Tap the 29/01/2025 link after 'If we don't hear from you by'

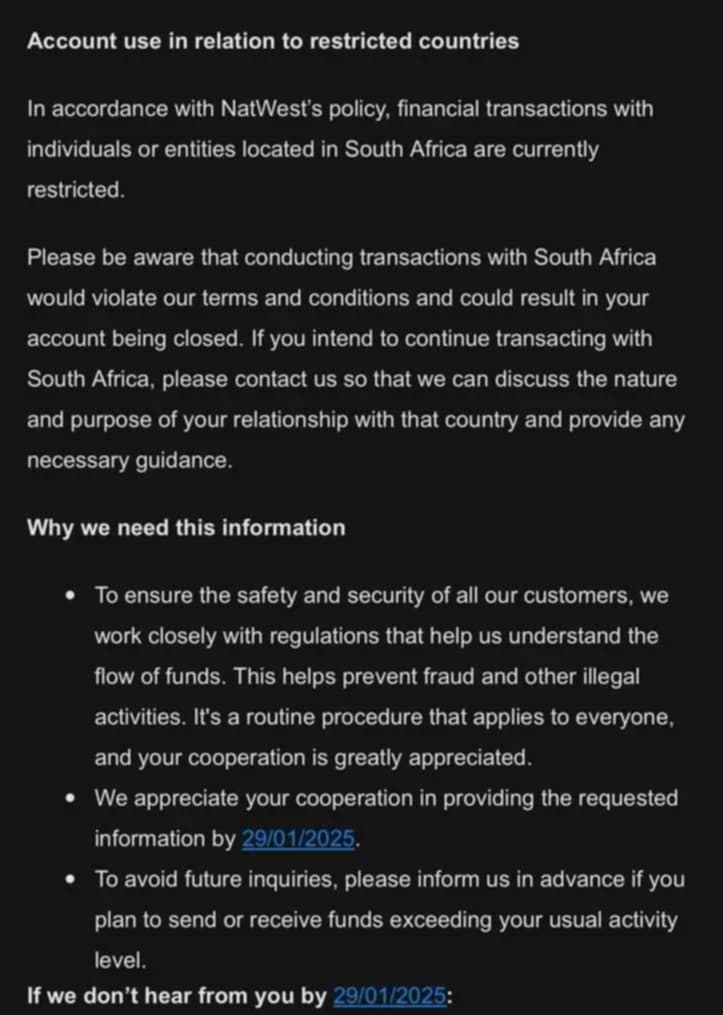389,996
